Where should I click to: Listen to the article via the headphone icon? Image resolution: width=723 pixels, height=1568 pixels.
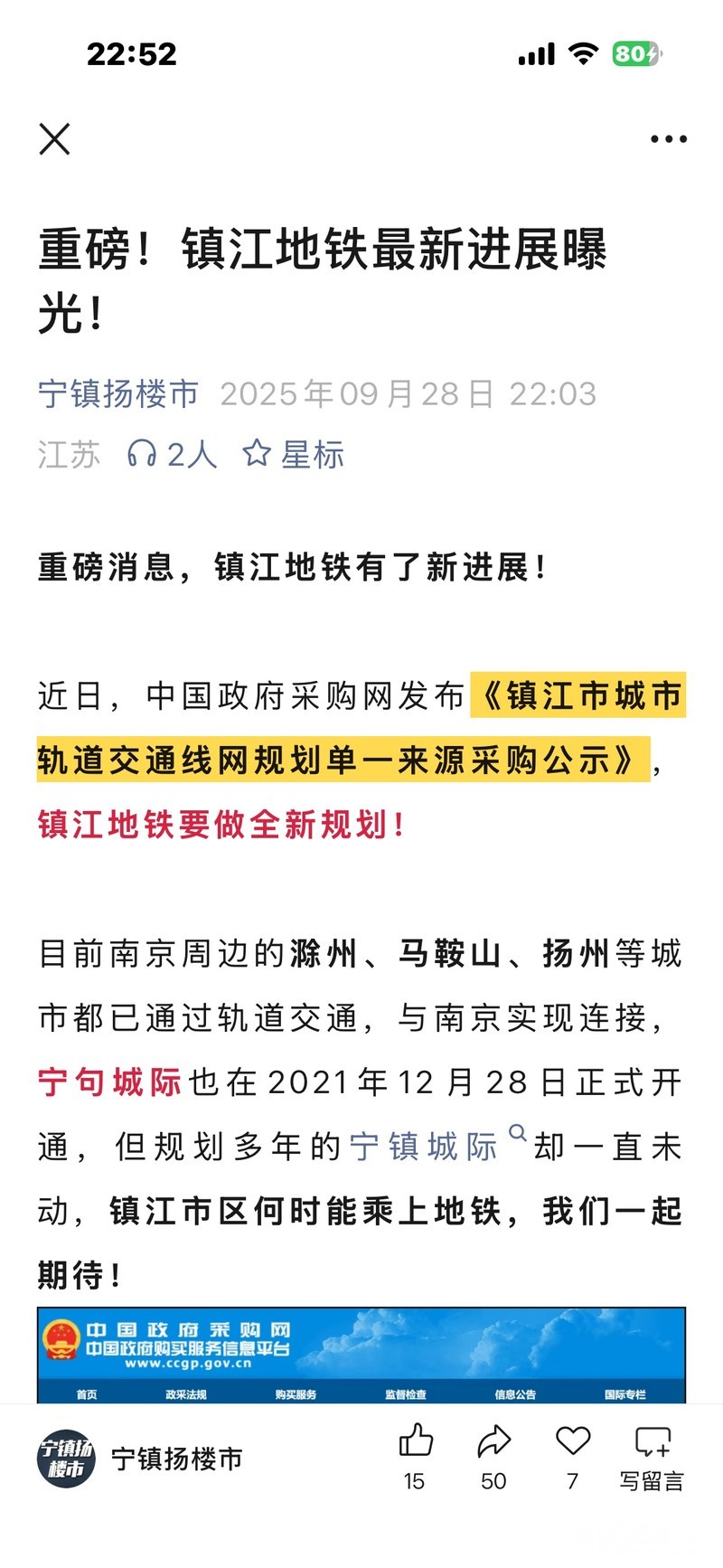(x=142, y=453)
